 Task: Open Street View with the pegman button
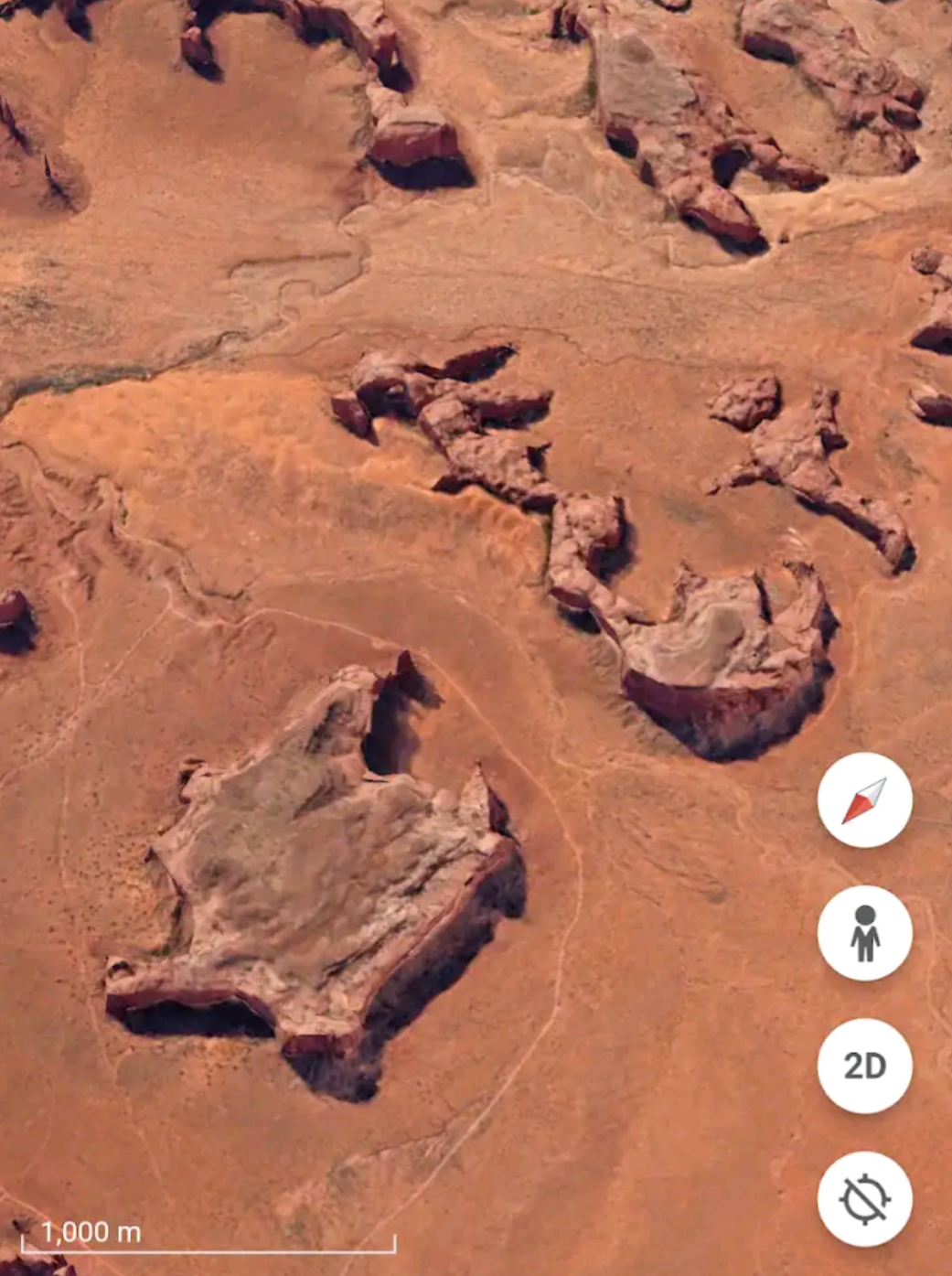coord(864,933)
